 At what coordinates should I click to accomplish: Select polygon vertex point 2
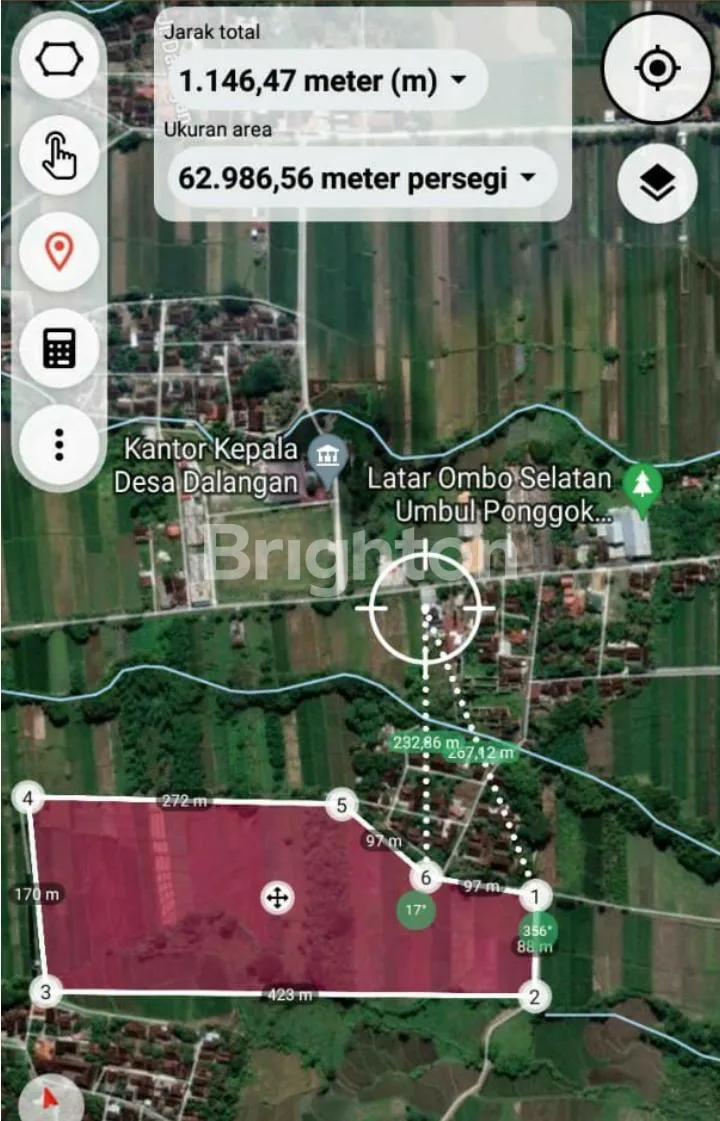(535, 996)
